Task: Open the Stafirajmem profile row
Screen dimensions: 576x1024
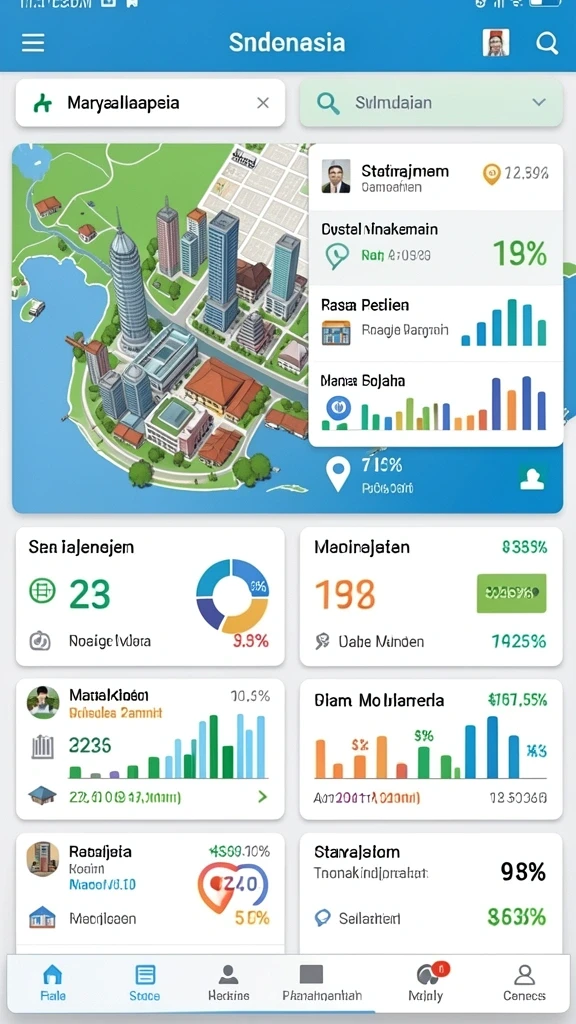Action: [436, 177]
